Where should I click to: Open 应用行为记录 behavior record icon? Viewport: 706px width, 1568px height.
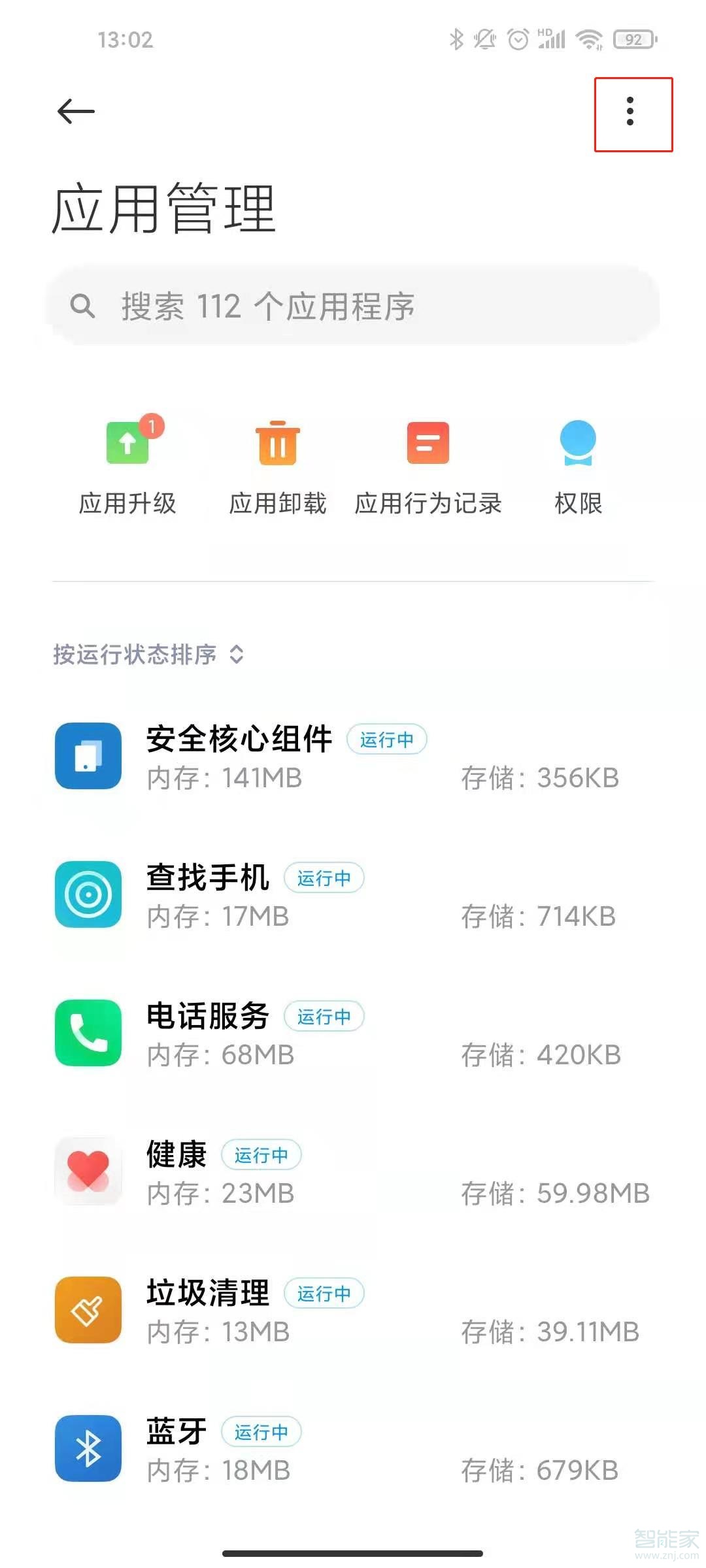pyautogui.click(x=427, y=444)
